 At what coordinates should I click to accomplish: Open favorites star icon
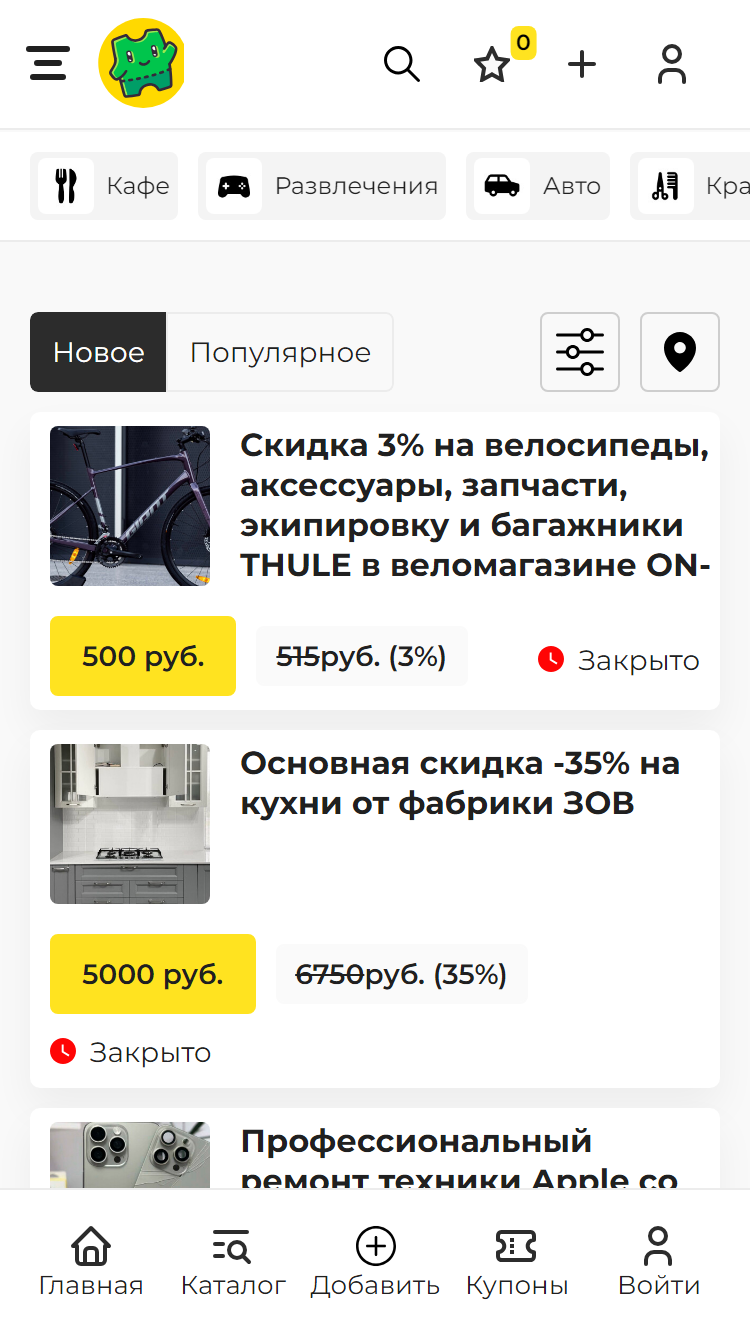point(491,66)
